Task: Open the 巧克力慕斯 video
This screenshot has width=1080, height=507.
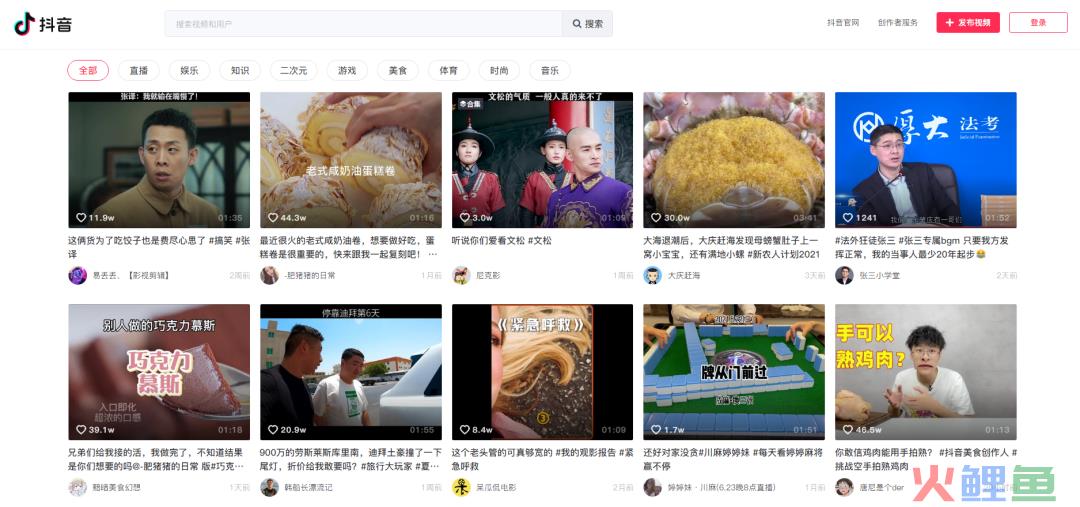Action: point(159,372)
